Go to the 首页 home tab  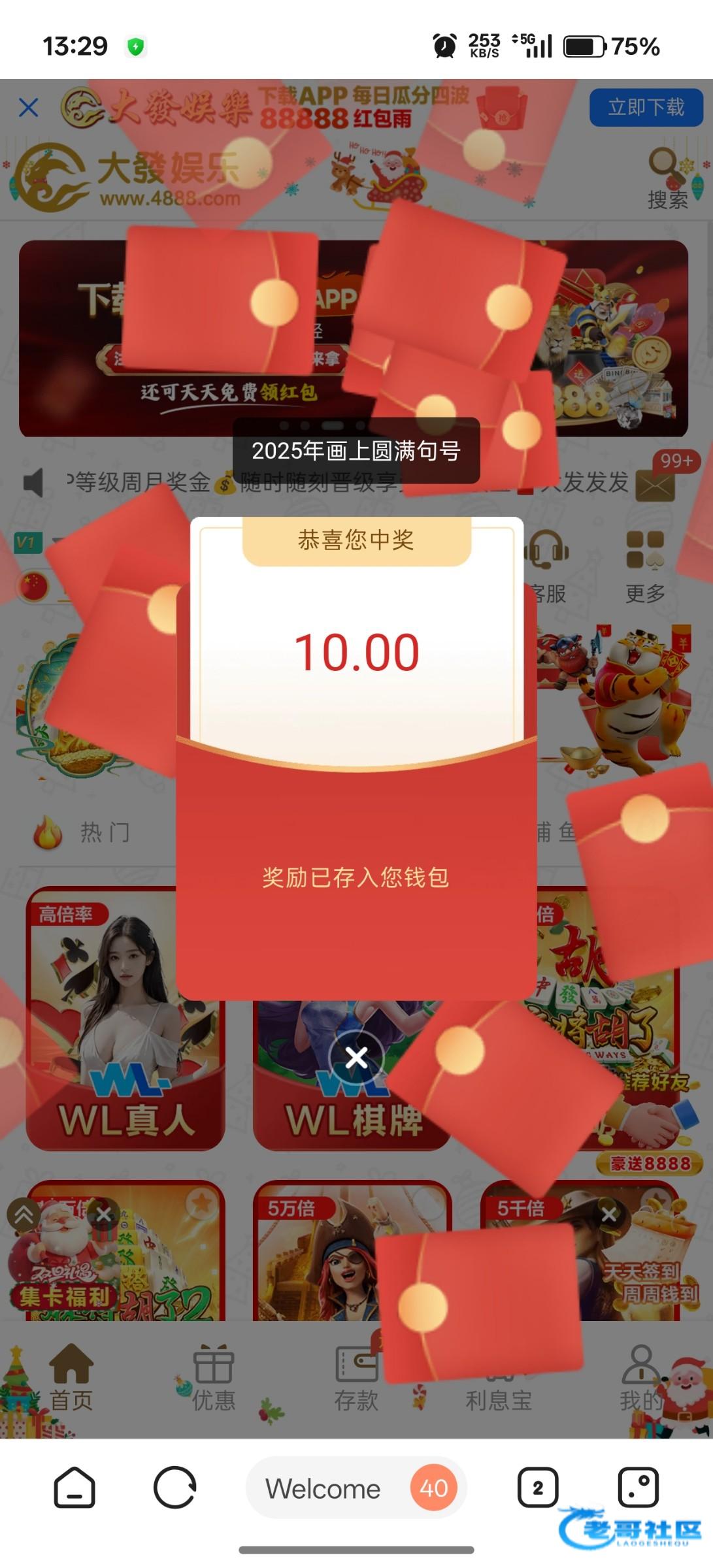(x=71, y=1377)
